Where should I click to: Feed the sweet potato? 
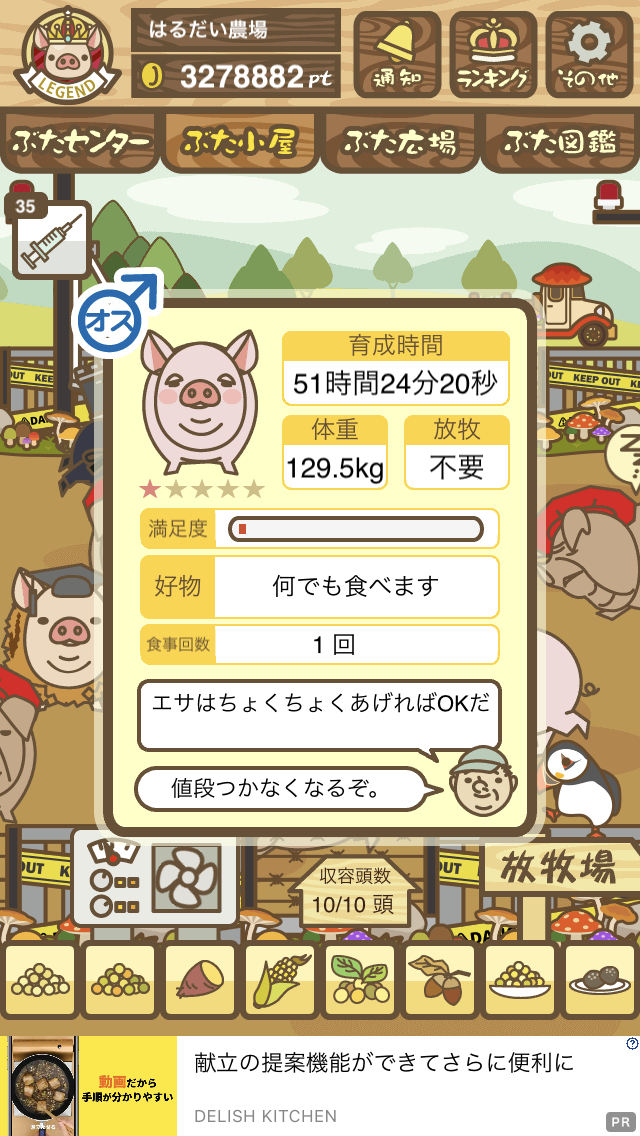[x=200, y=981]
